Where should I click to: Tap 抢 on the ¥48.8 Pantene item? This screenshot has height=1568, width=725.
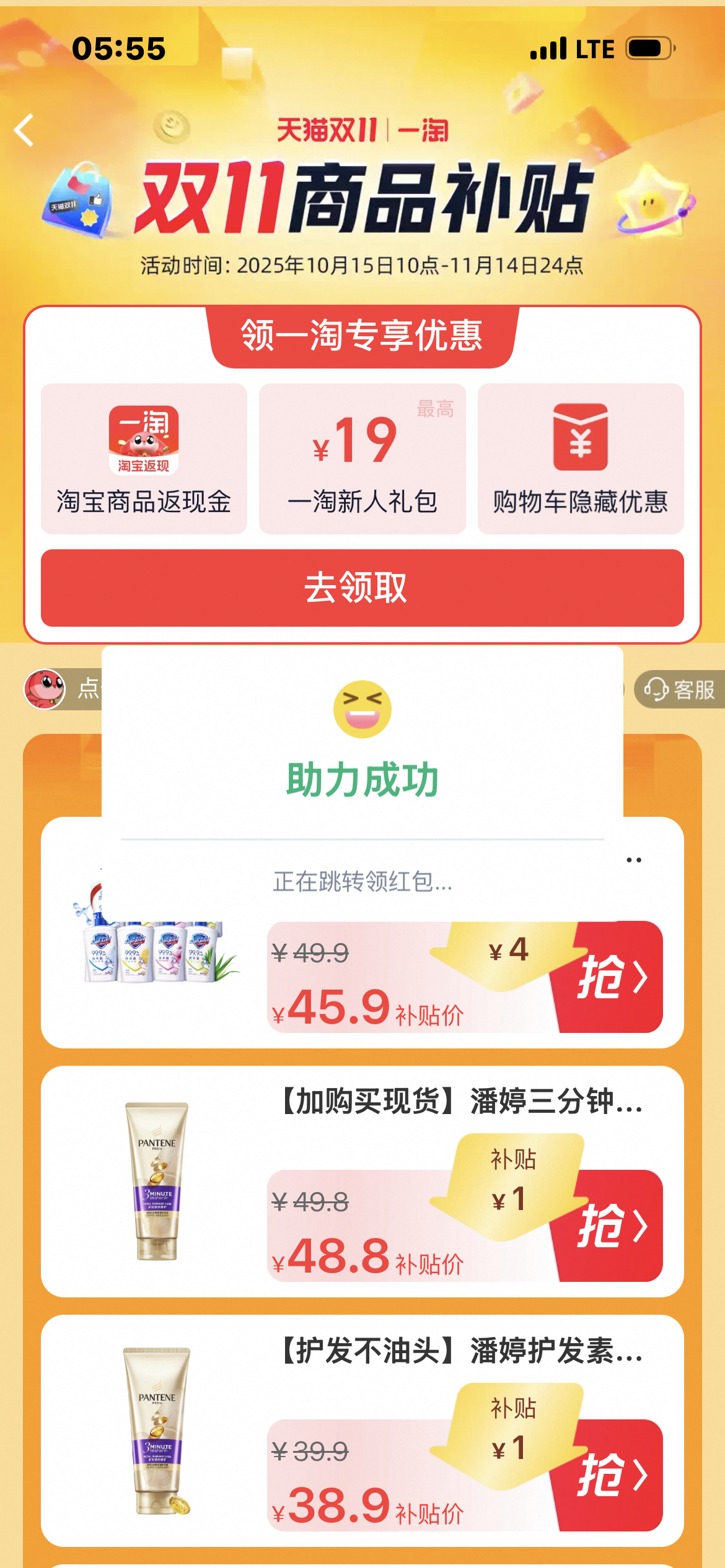[x=611, y=1226]
